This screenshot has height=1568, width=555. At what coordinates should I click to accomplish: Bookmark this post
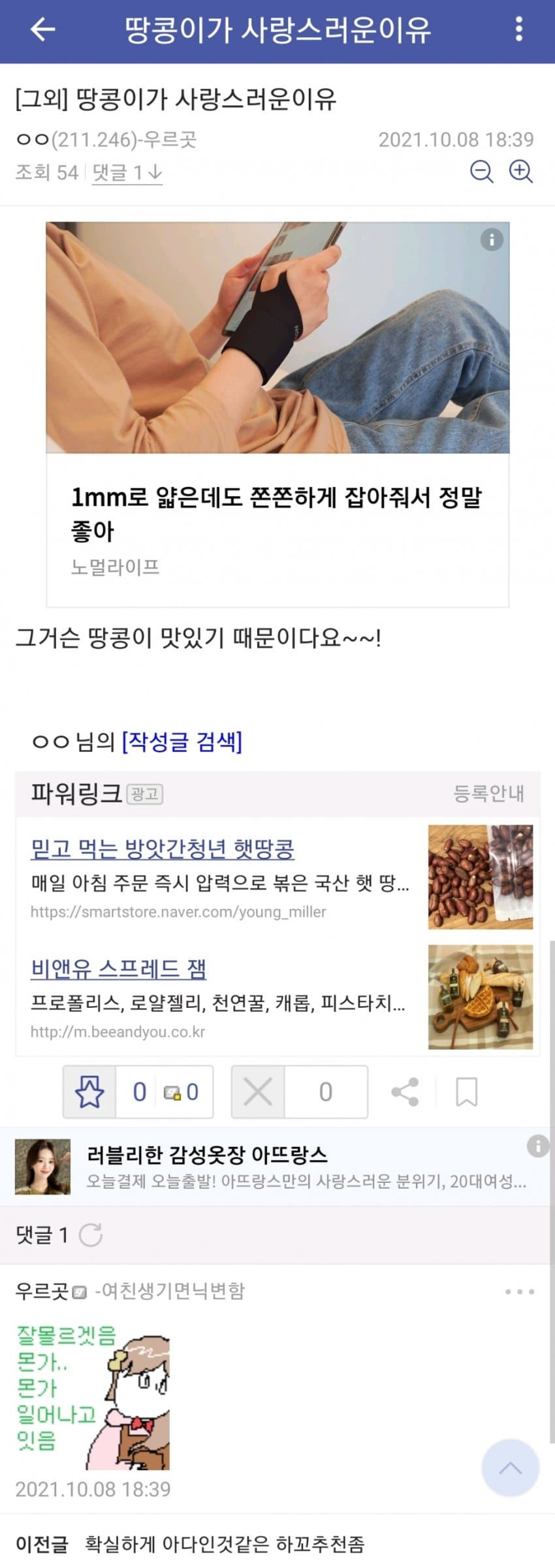(x=466, y=1091)
